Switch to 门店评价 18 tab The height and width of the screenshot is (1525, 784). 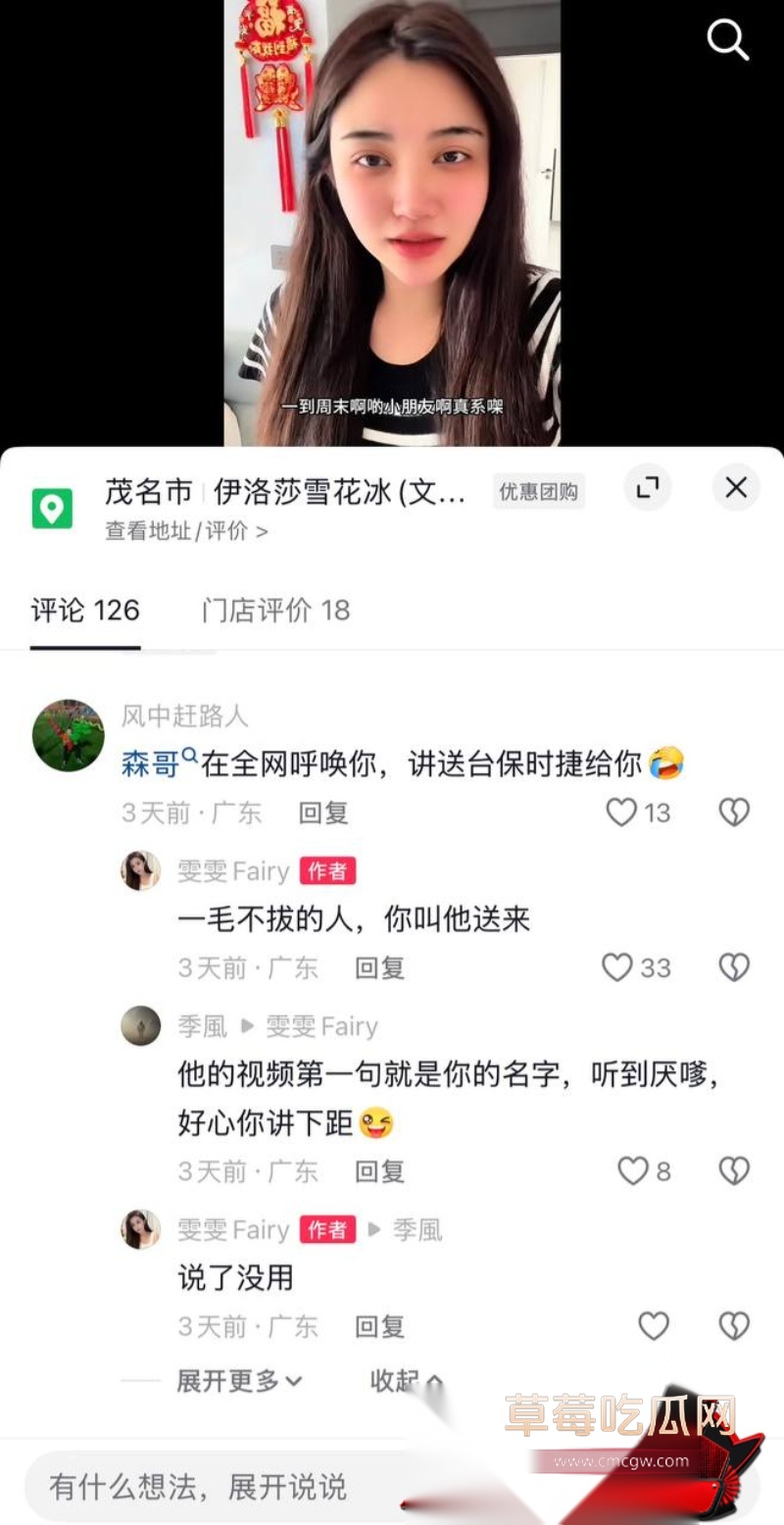click(x=275, y=611)
